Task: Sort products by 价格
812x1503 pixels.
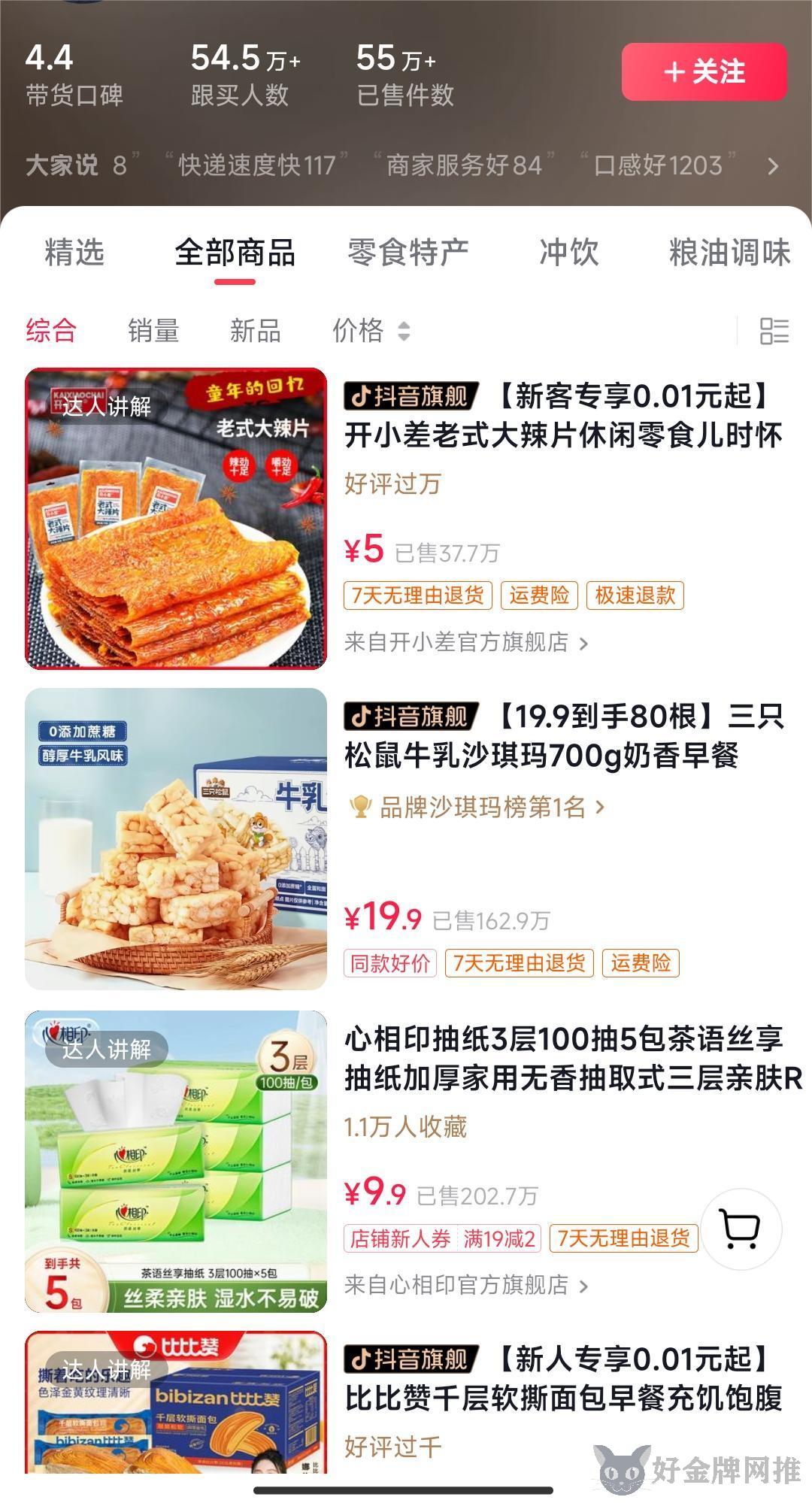Action: [x=371, y=330]
